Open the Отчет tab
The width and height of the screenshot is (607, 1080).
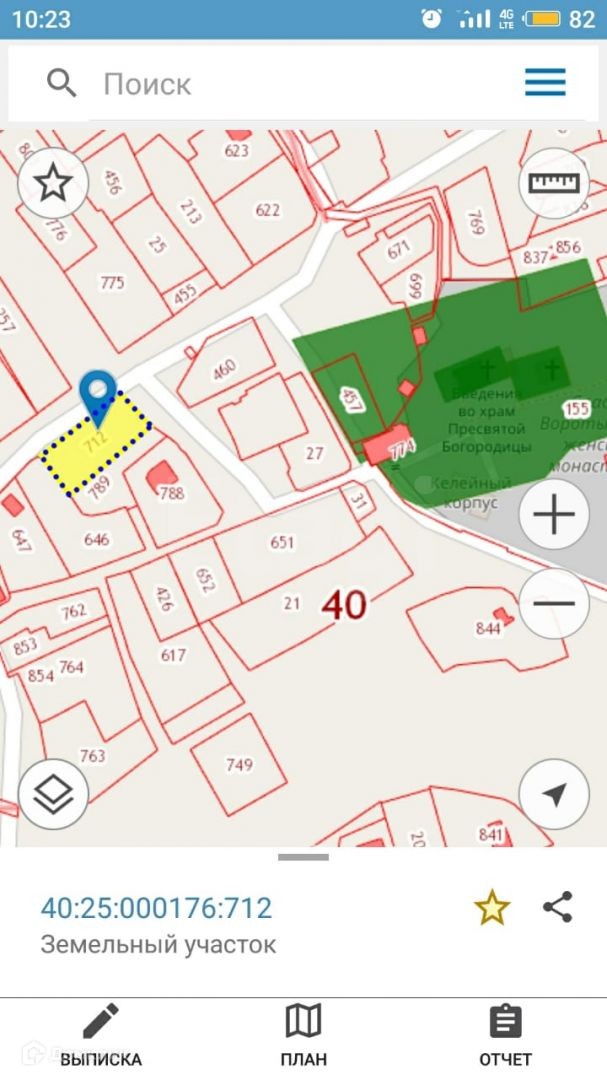[505, 1036]
